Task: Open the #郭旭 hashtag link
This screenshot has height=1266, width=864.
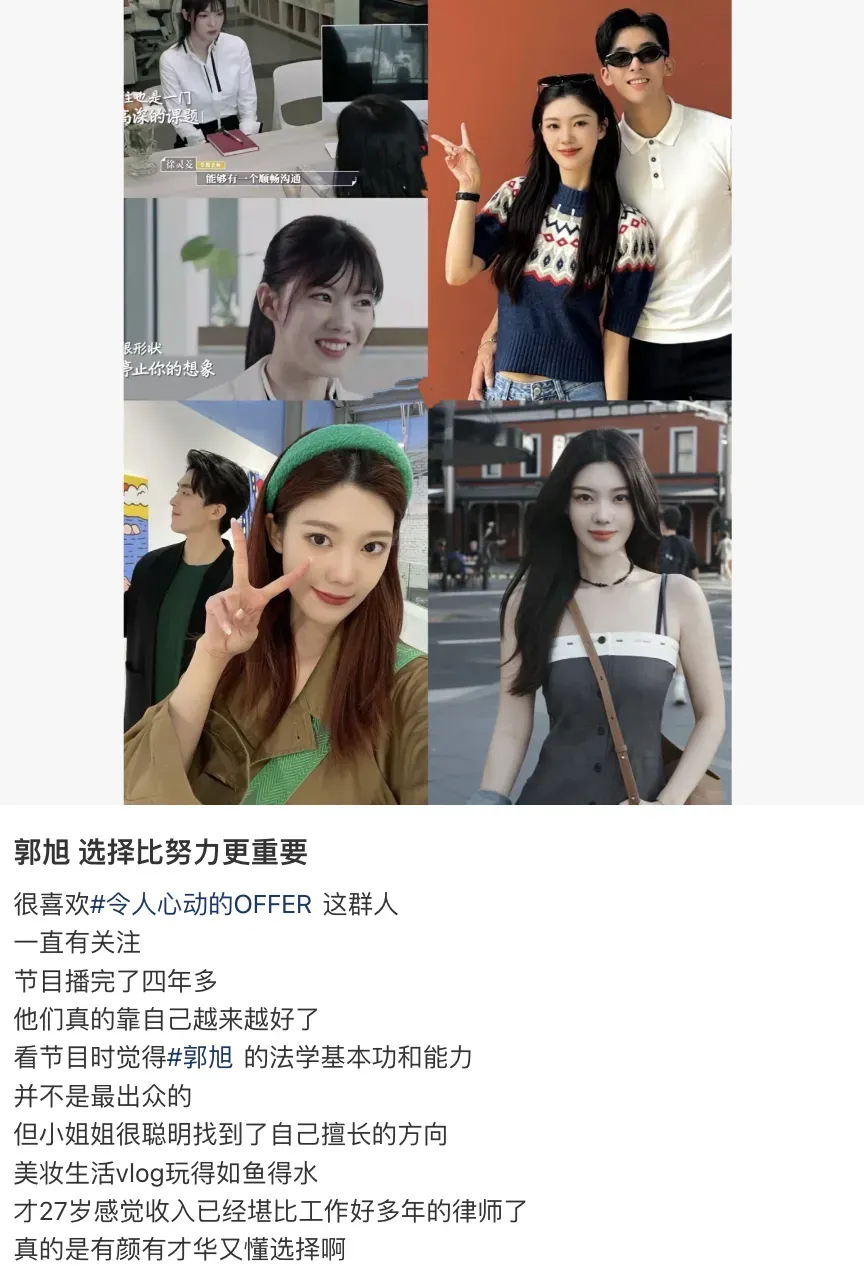Action: [200, 1057]
